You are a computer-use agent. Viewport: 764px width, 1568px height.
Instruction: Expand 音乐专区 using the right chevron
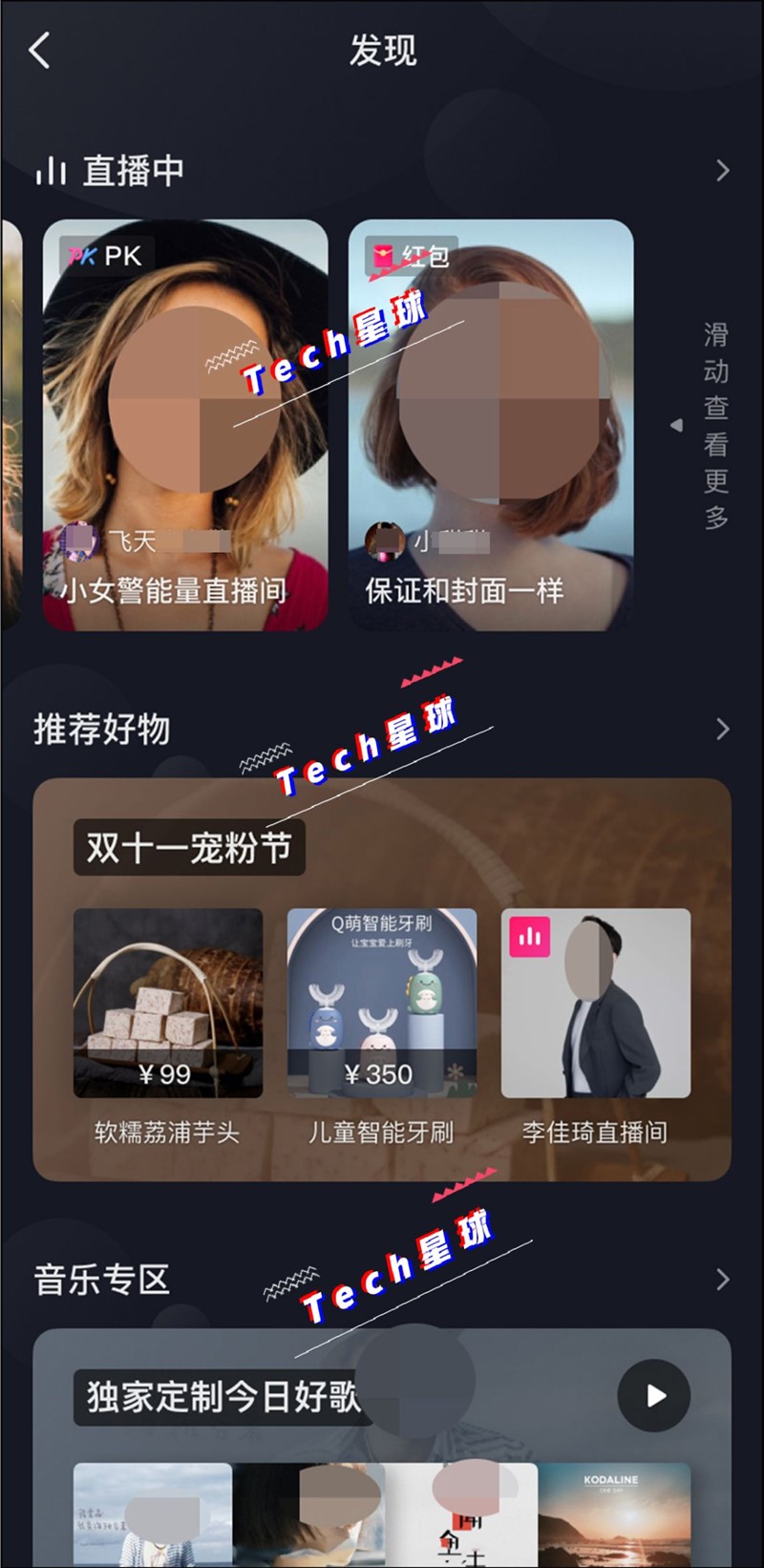pos(723,1278)
